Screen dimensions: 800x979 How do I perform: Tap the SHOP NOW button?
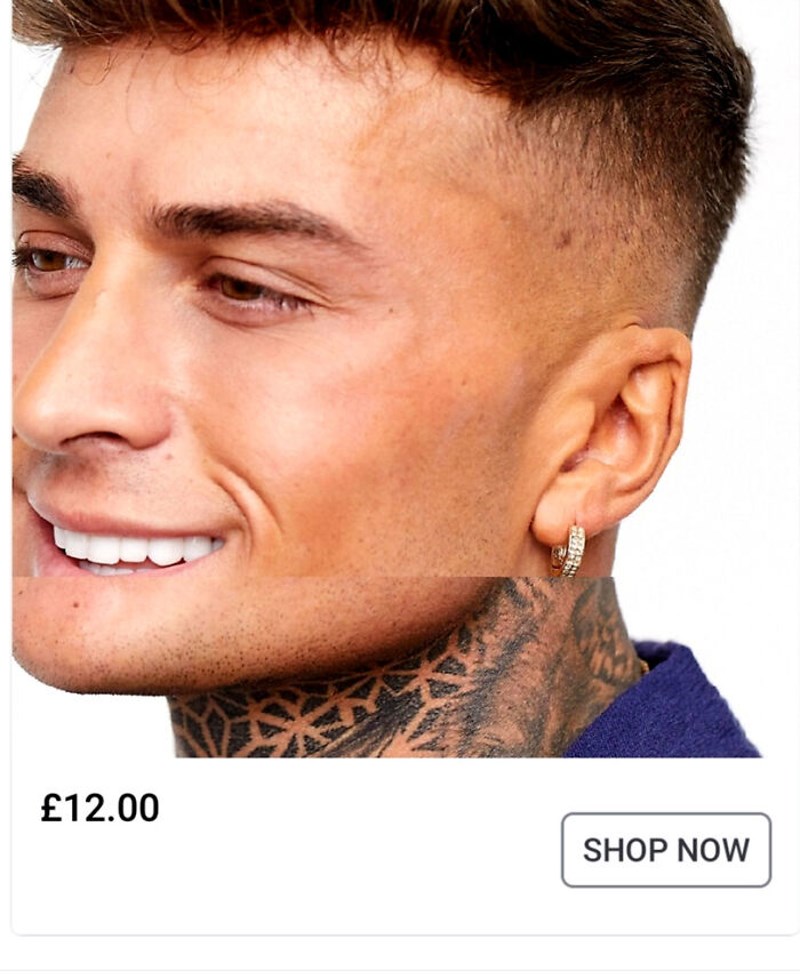click(x=666, y=850)
